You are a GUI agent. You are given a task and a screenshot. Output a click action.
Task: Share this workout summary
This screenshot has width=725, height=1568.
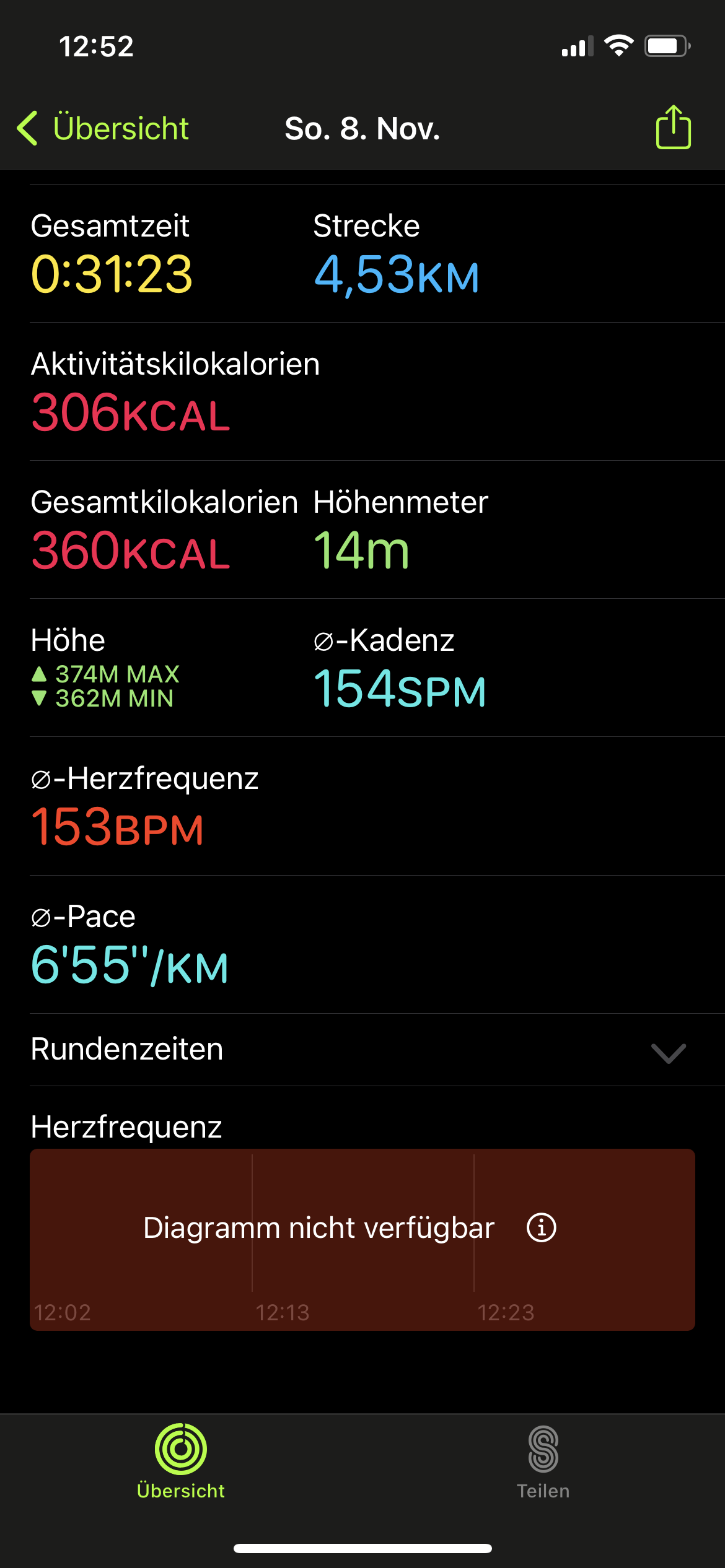click(673, 127)
